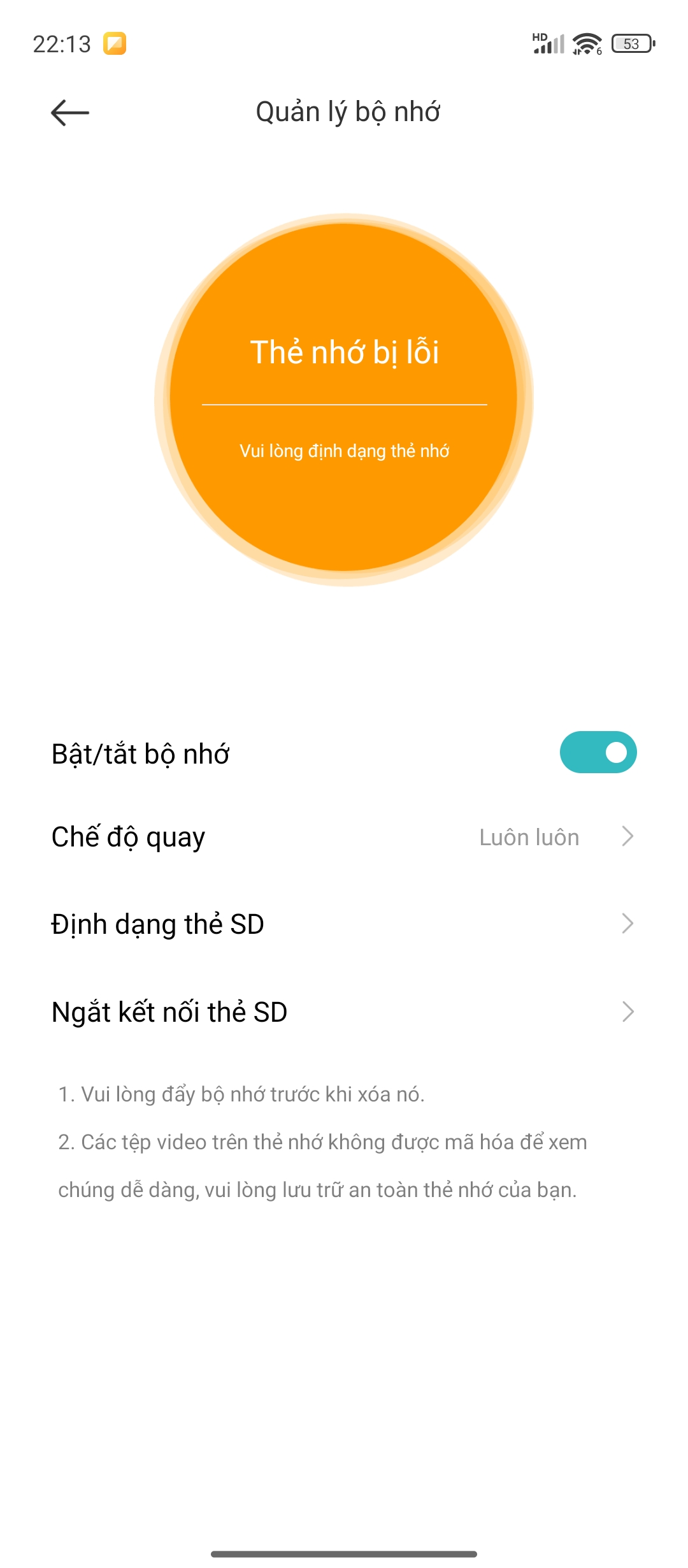Open the Chế độ quay setting
688x1568 pixels.
point(344,837)
